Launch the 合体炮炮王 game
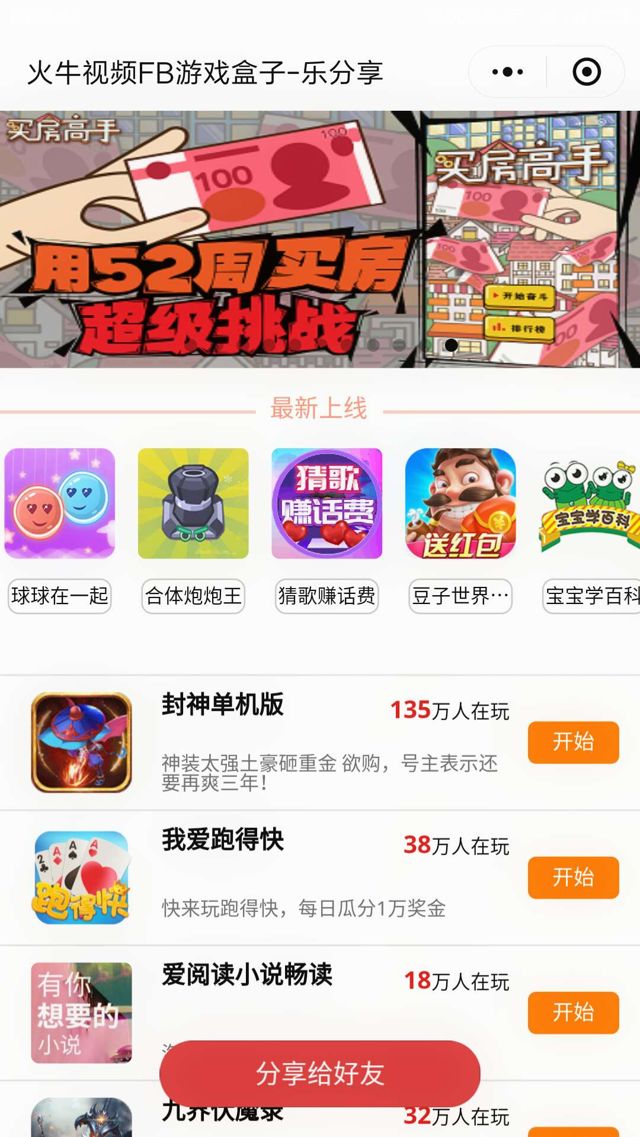 point(193,503)
